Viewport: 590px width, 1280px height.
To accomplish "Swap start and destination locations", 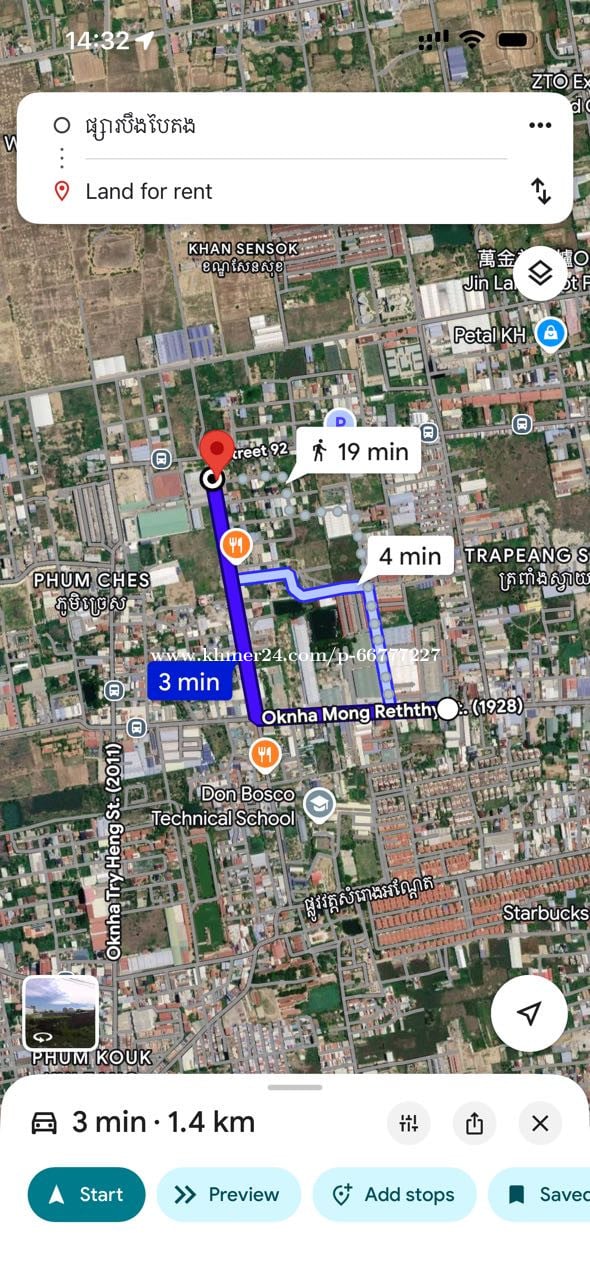I will pyautogui.click(x=541, y=191).
